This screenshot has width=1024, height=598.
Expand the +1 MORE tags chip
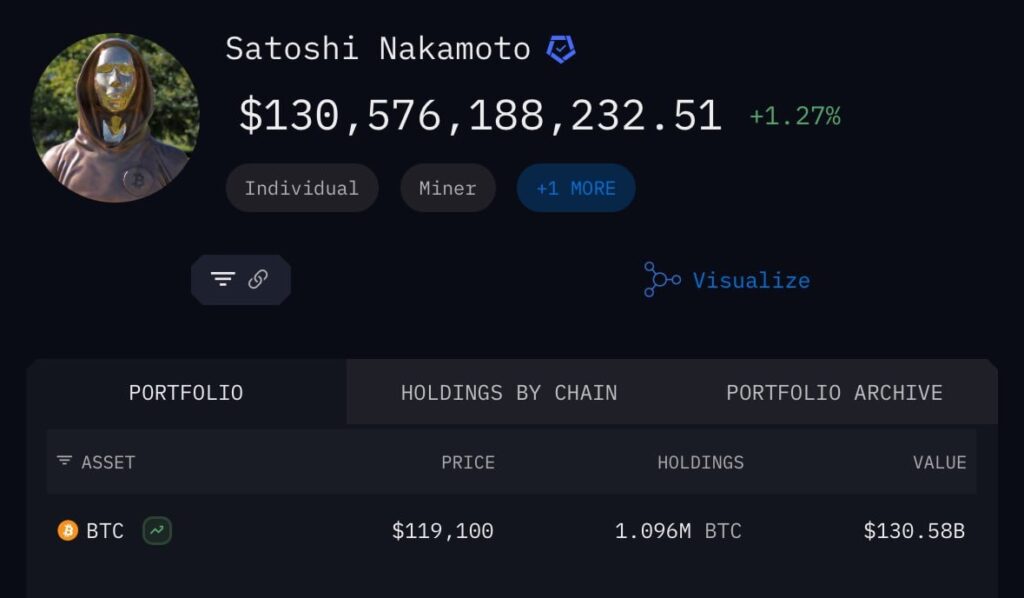[x=575, y=188]
